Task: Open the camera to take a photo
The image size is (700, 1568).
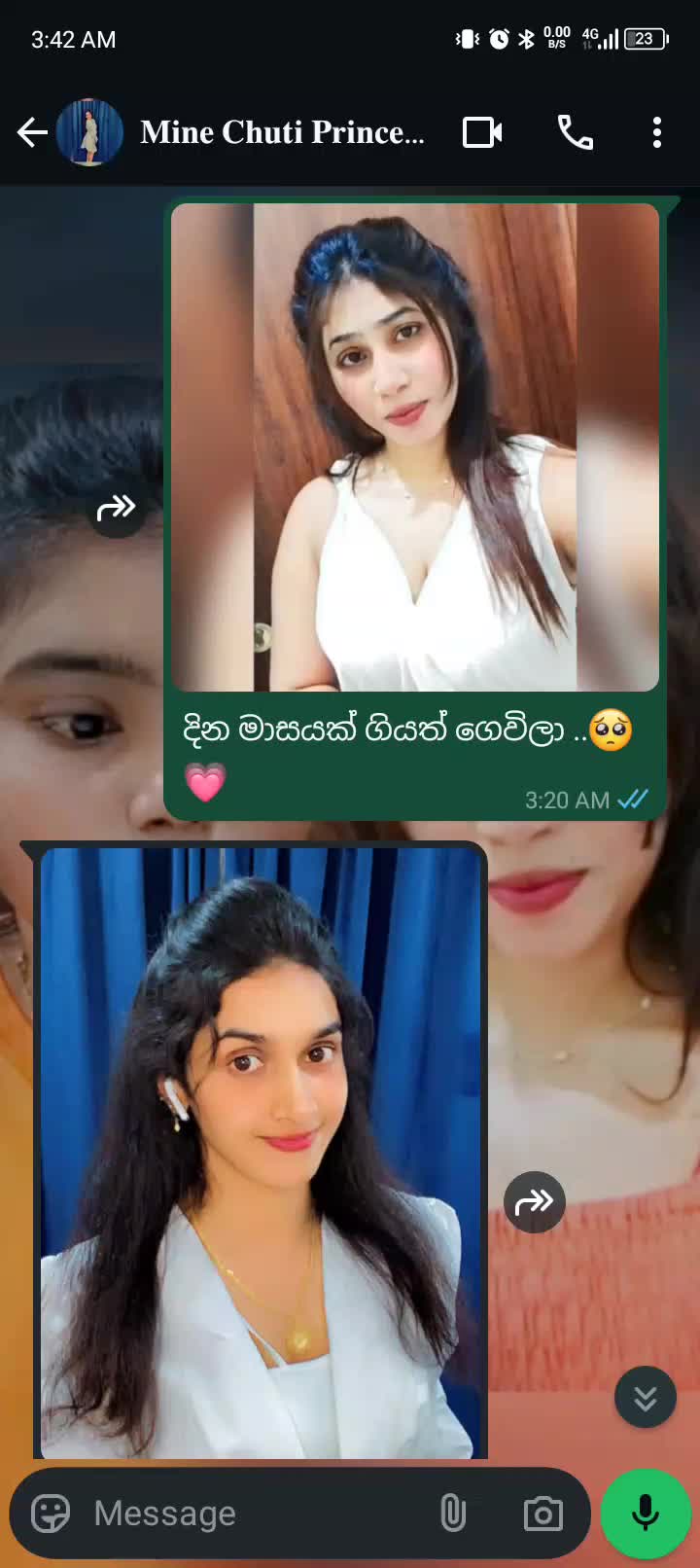Action: click(542, 1514)
